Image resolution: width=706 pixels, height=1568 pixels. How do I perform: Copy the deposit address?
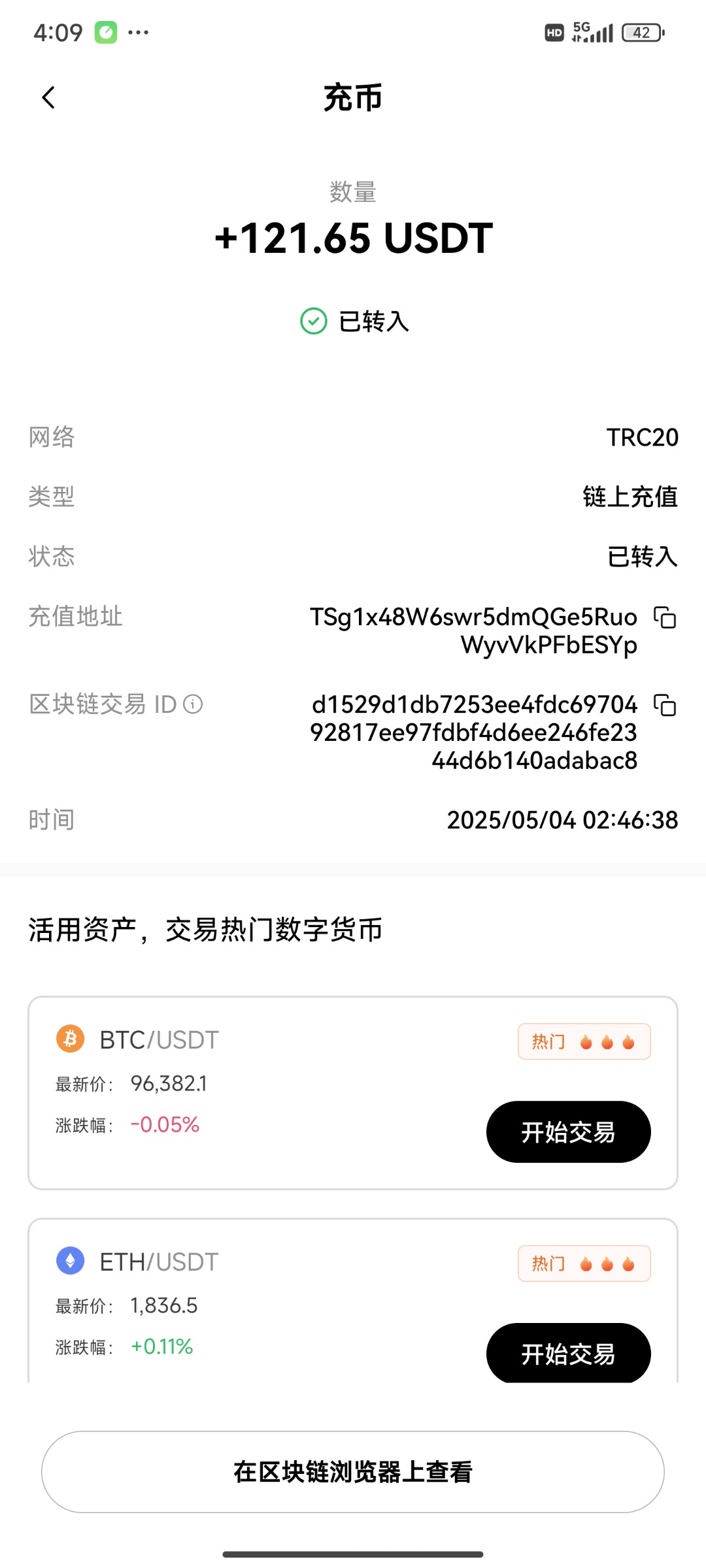pyautogui.click(x=665, y=617)
